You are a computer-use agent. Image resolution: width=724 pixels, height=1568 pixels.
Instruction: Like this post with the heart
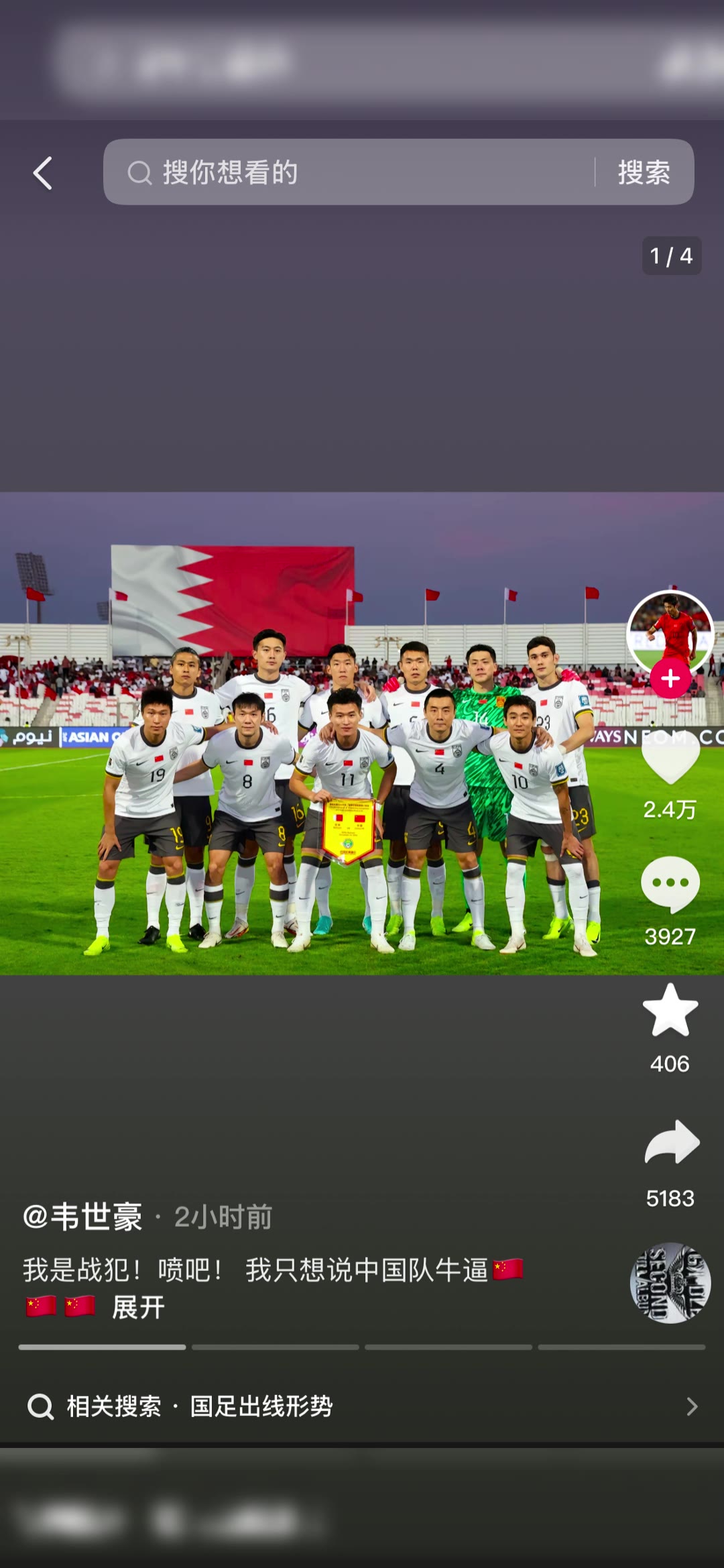(670, 758)
